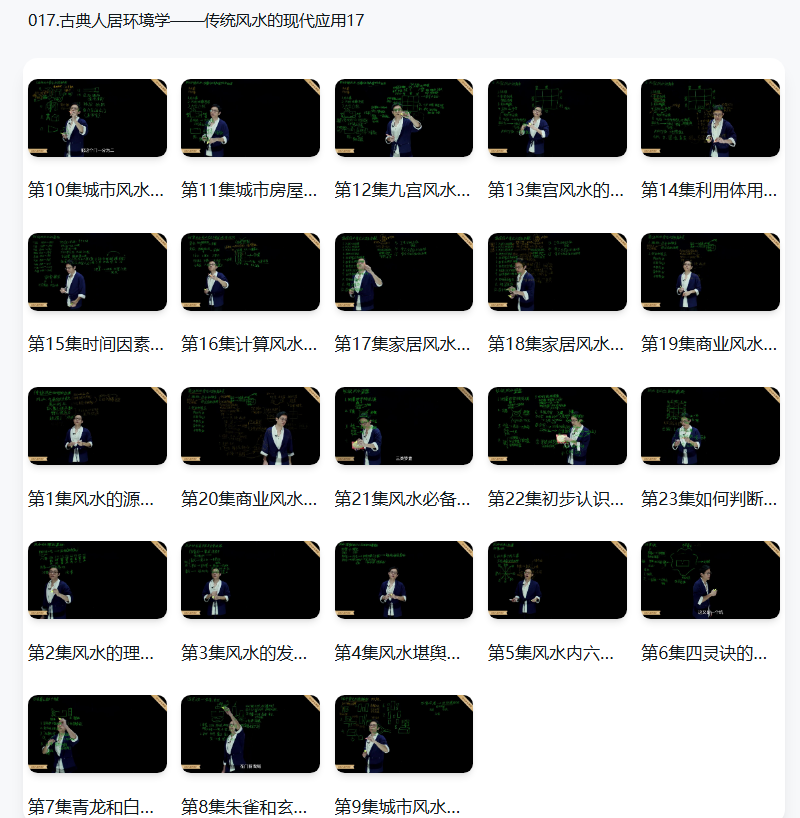Open 第7集青龙和白 video
800x818 pixels.
pyautogui.click(x=97, y=734)
